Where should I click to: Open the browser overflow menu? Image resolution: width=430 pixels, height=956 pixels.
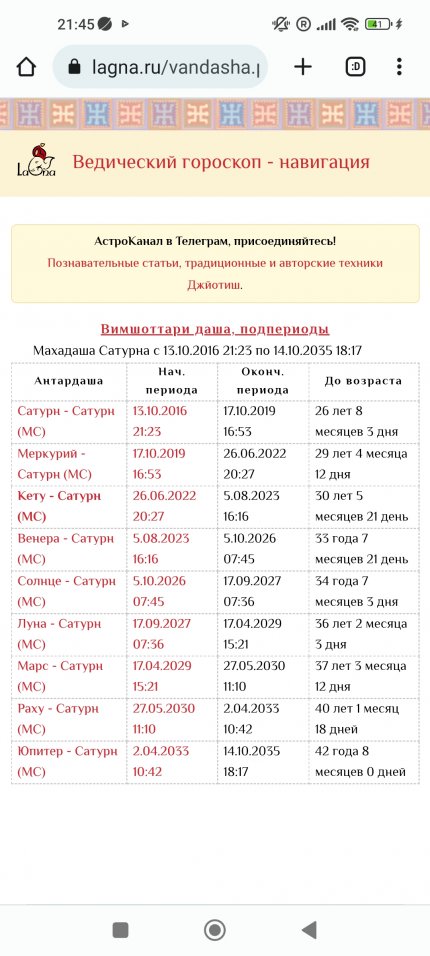(399, 67)
